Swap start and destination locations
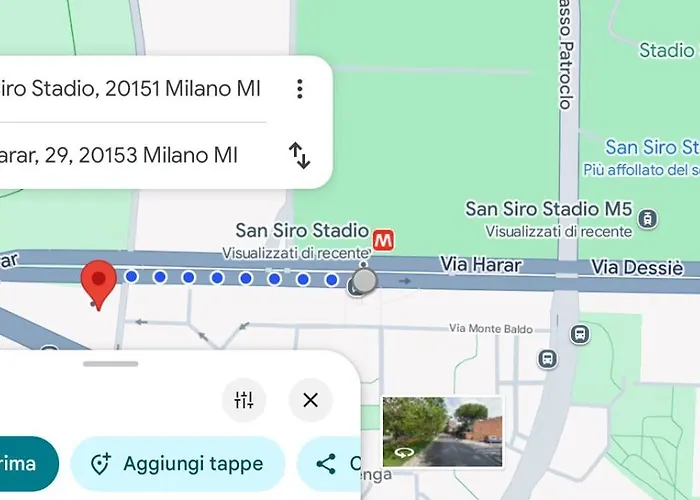Viewport: 700px width, 500px height. [x=299, y=155]
